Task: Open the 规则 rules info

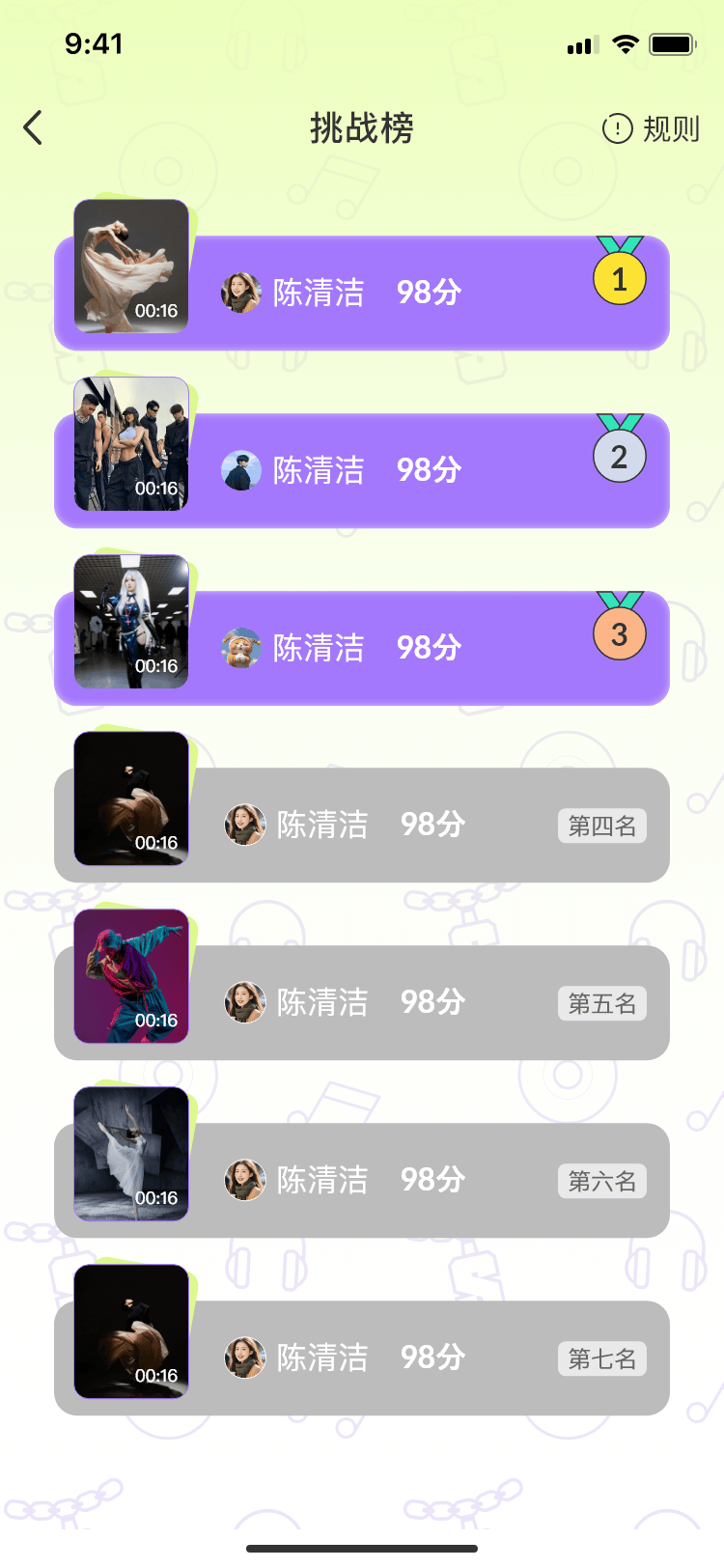Action: 652,128
